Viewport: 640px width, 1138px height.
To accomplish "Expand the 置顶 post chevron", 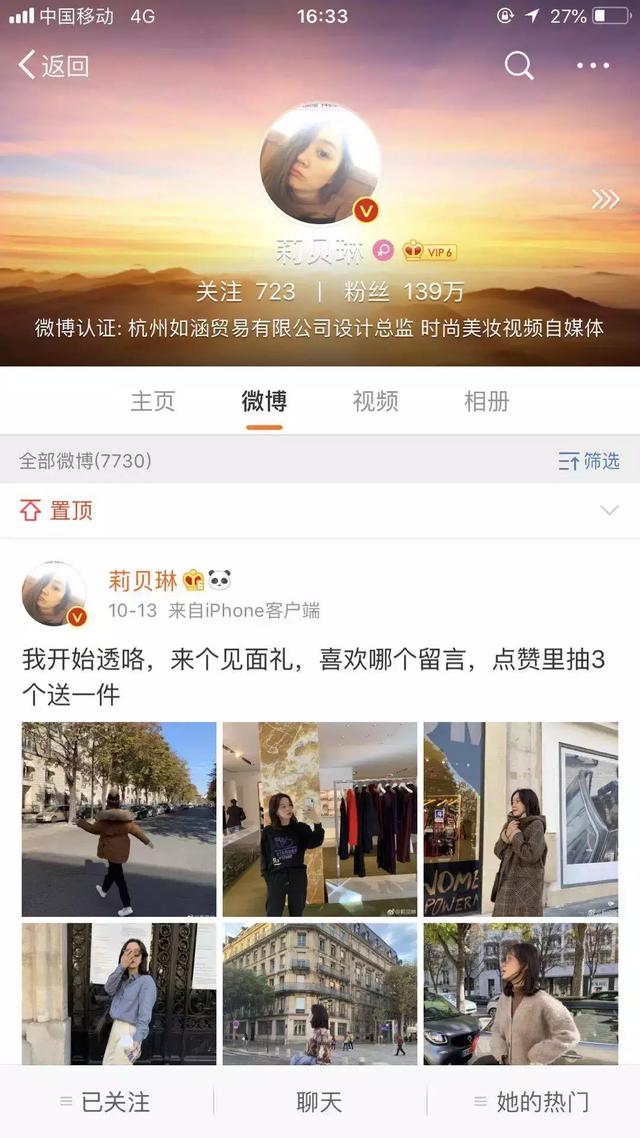I will point(608,511).
